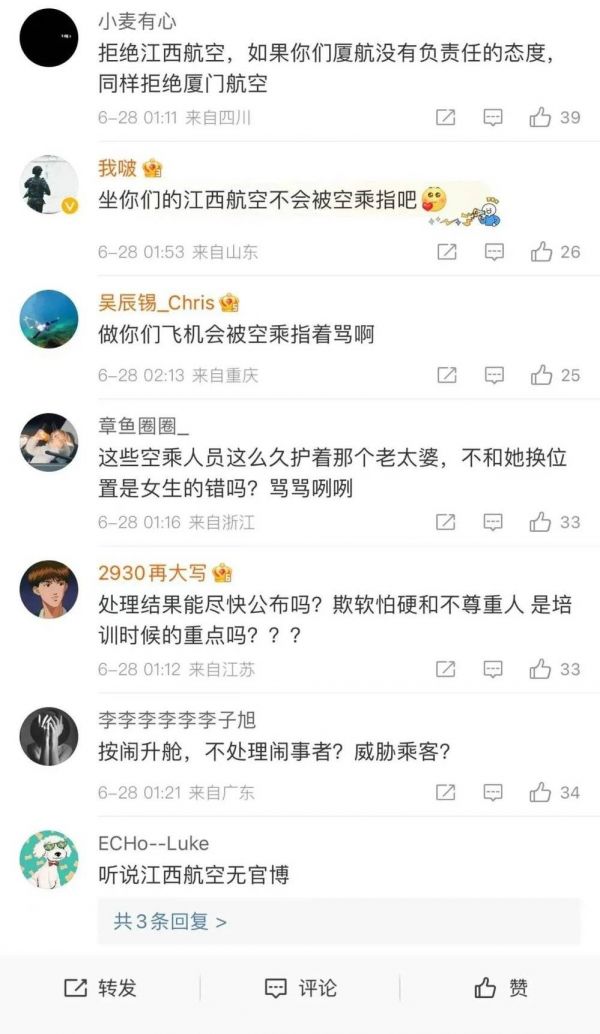Image resolution: width=600 pixels, height=1034 pixels.
Task: Like the comment by 李李李李李李子旭
Action: pos(542,792)
